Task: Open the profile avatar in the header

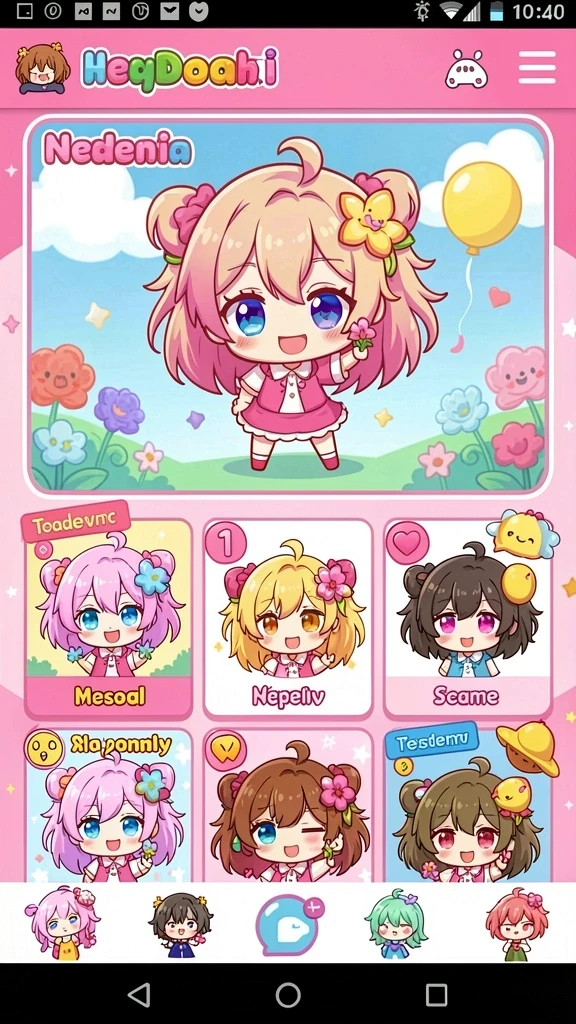Action: (x=43, y=69)
